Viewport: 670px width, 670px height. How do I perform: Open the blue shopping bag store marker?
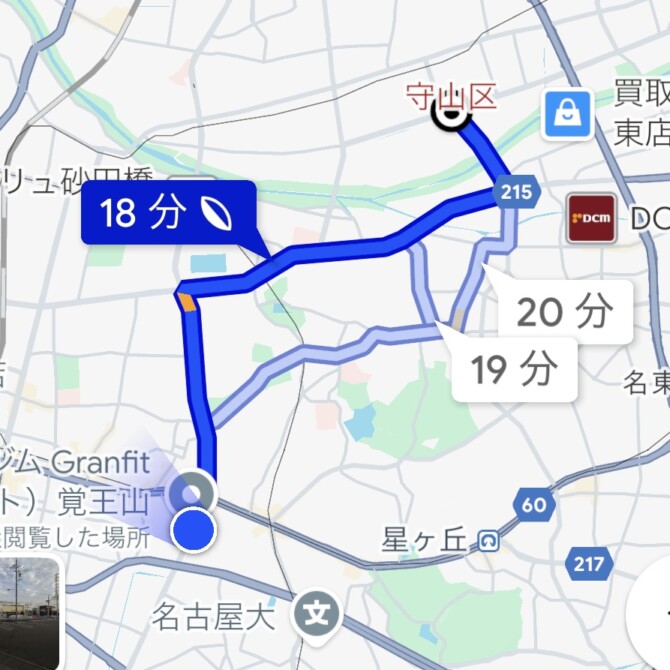pyautogui.click(x=567, y=114)
